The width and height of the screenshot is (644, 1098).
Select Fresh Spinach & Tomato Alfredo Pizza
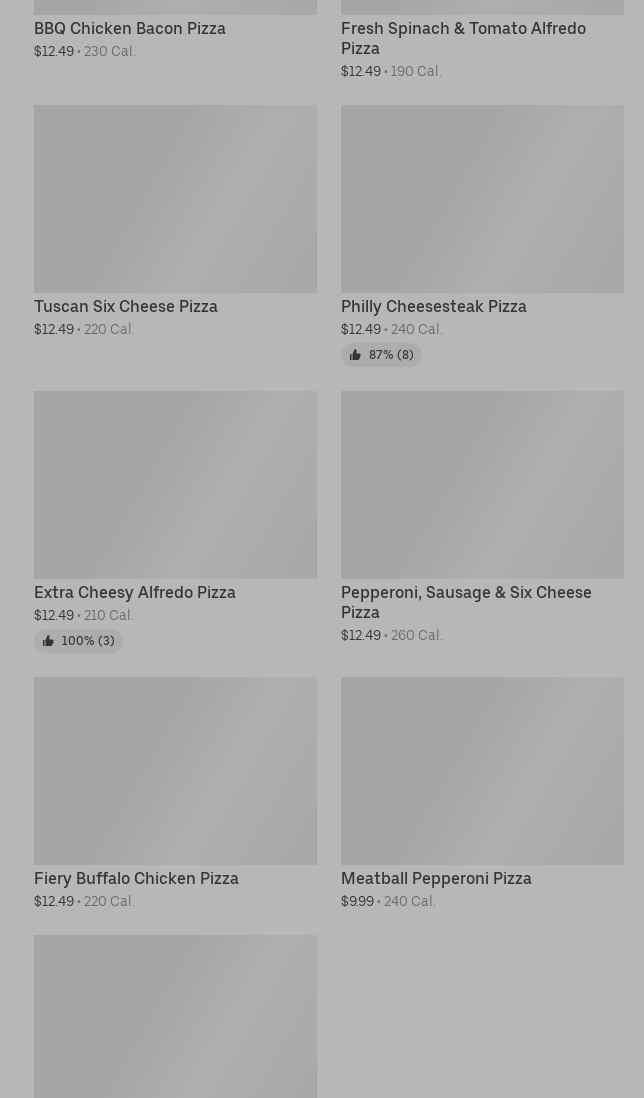click(463, 38)
